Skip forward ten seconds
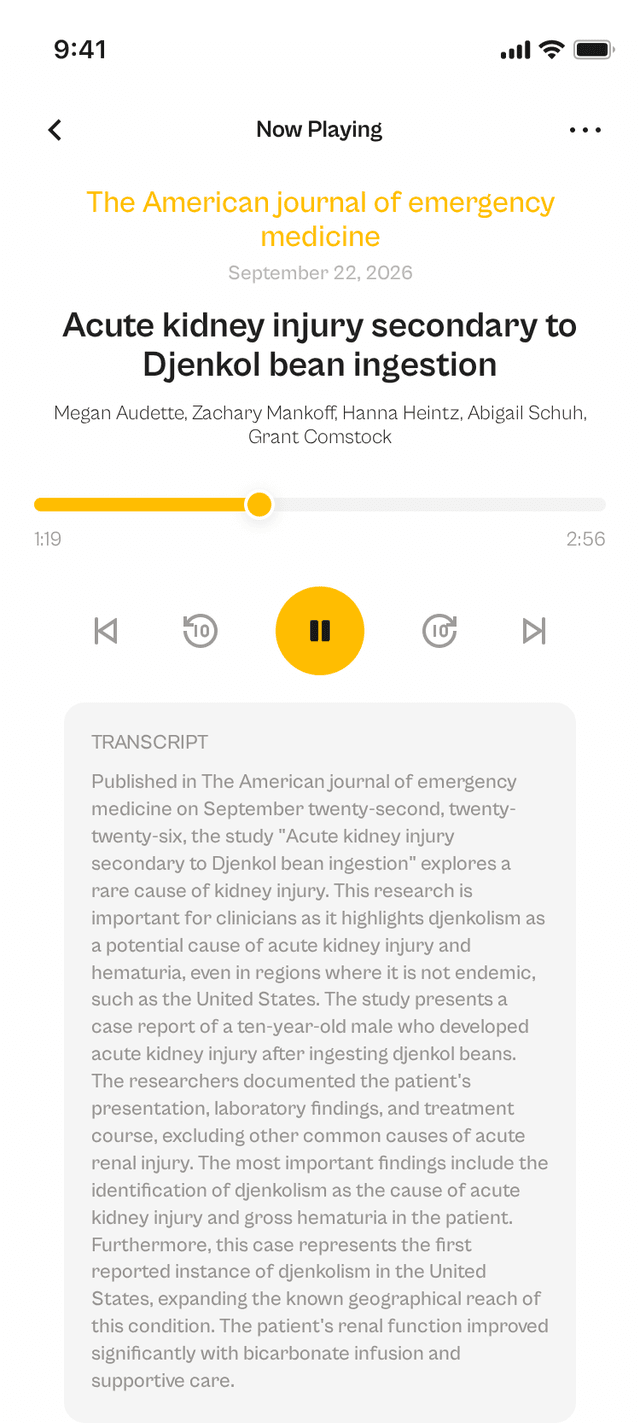The height and width of the screenshot is (1423, 640). [x=440, y=631]
